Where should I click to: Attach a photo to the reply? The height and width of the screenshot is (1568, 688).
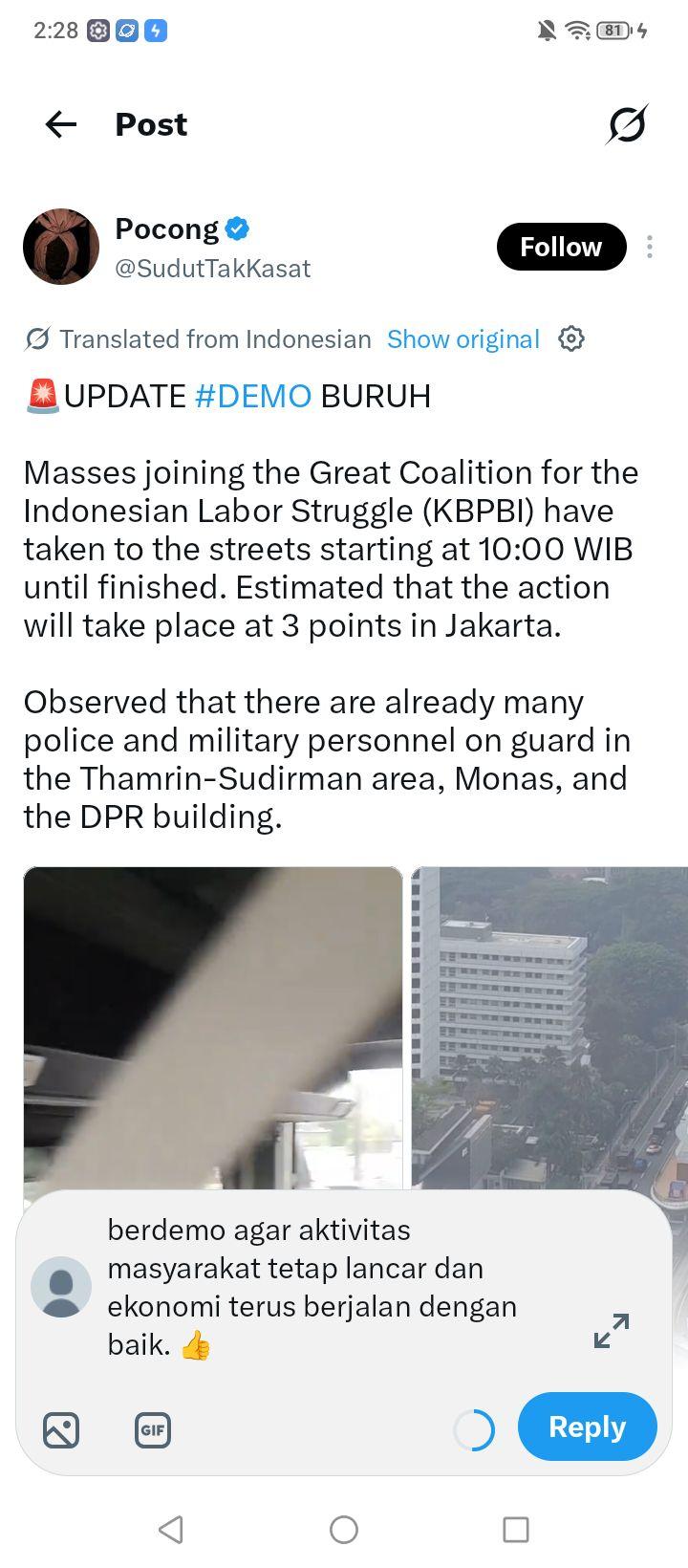click(x=61, y=1430)
